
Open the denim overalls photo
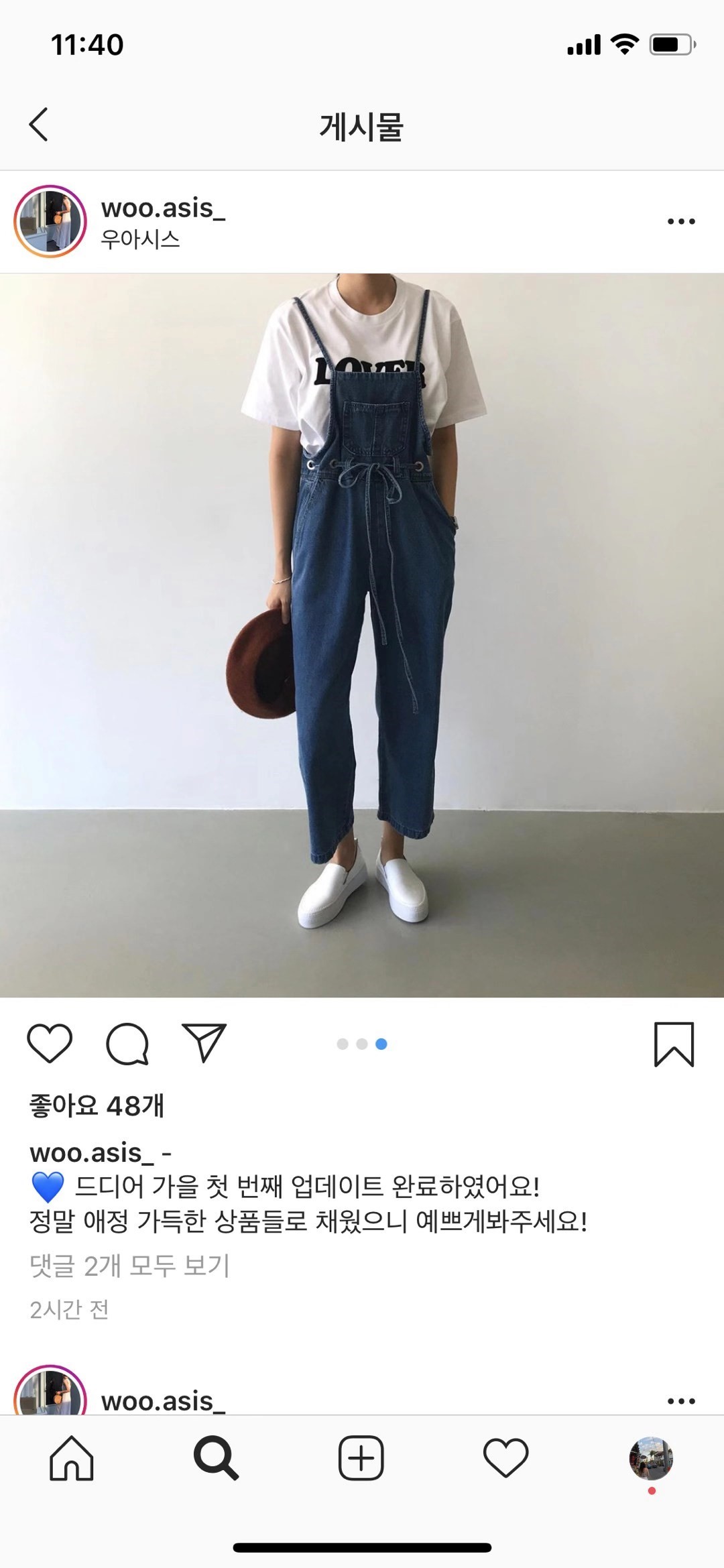tap(362, 635)
